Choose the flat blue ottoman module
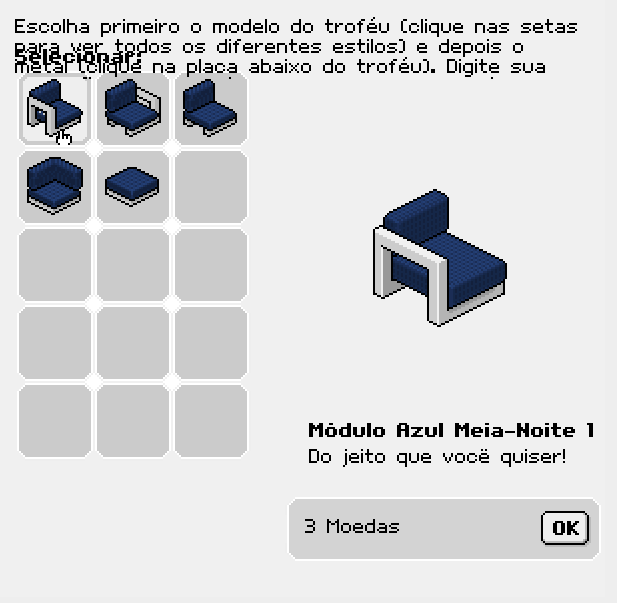 (132, 186)
